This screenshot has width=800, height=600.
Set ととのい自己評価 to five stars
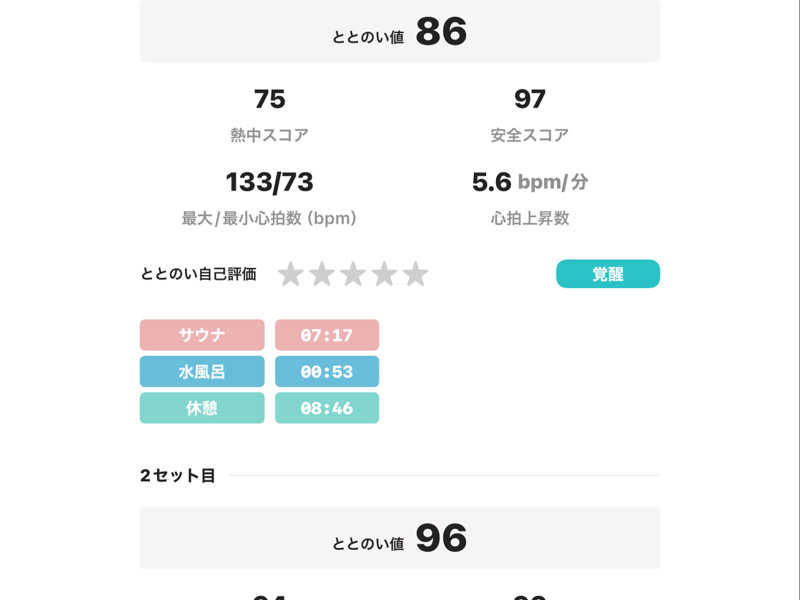click(x=415, y=274)
